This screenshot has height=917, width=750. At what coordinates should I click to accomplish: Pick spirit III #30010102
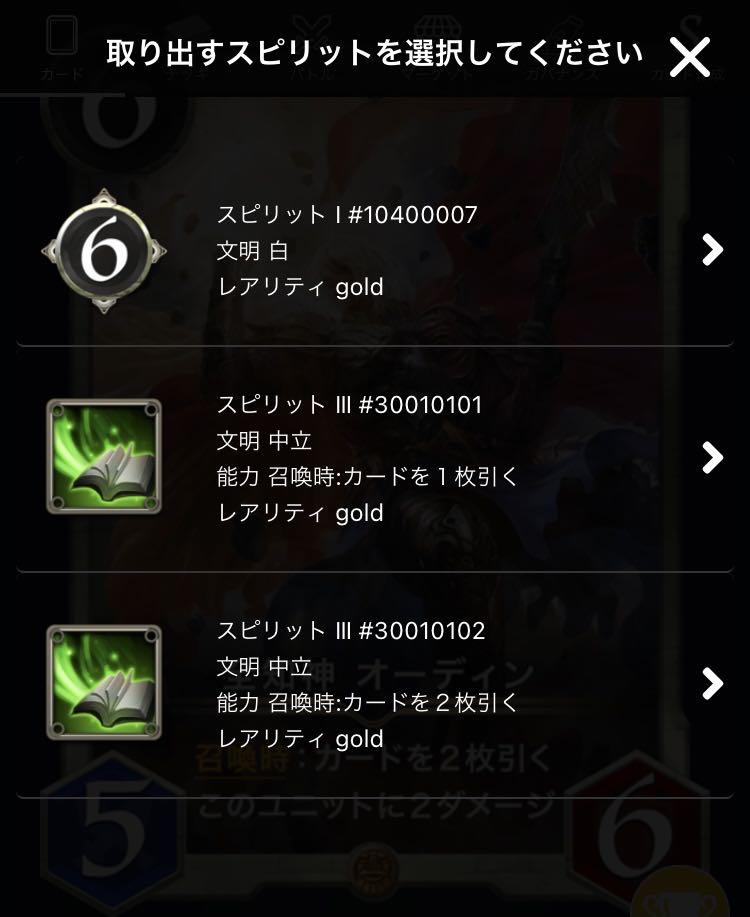click(375, 684)
